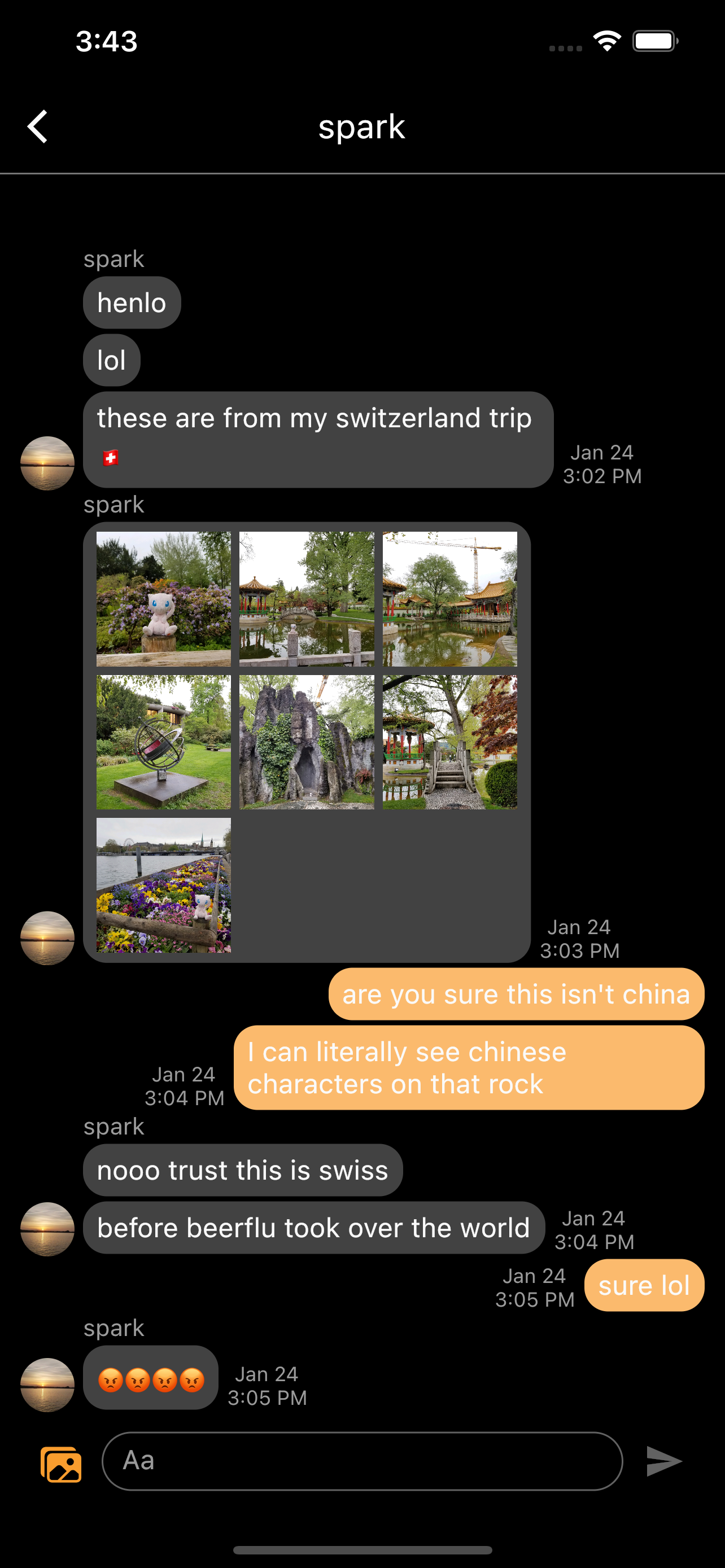Open the armillary sphere sculpture photo
Viewport: 725px width, 1568px height.
tap(164, 742)
